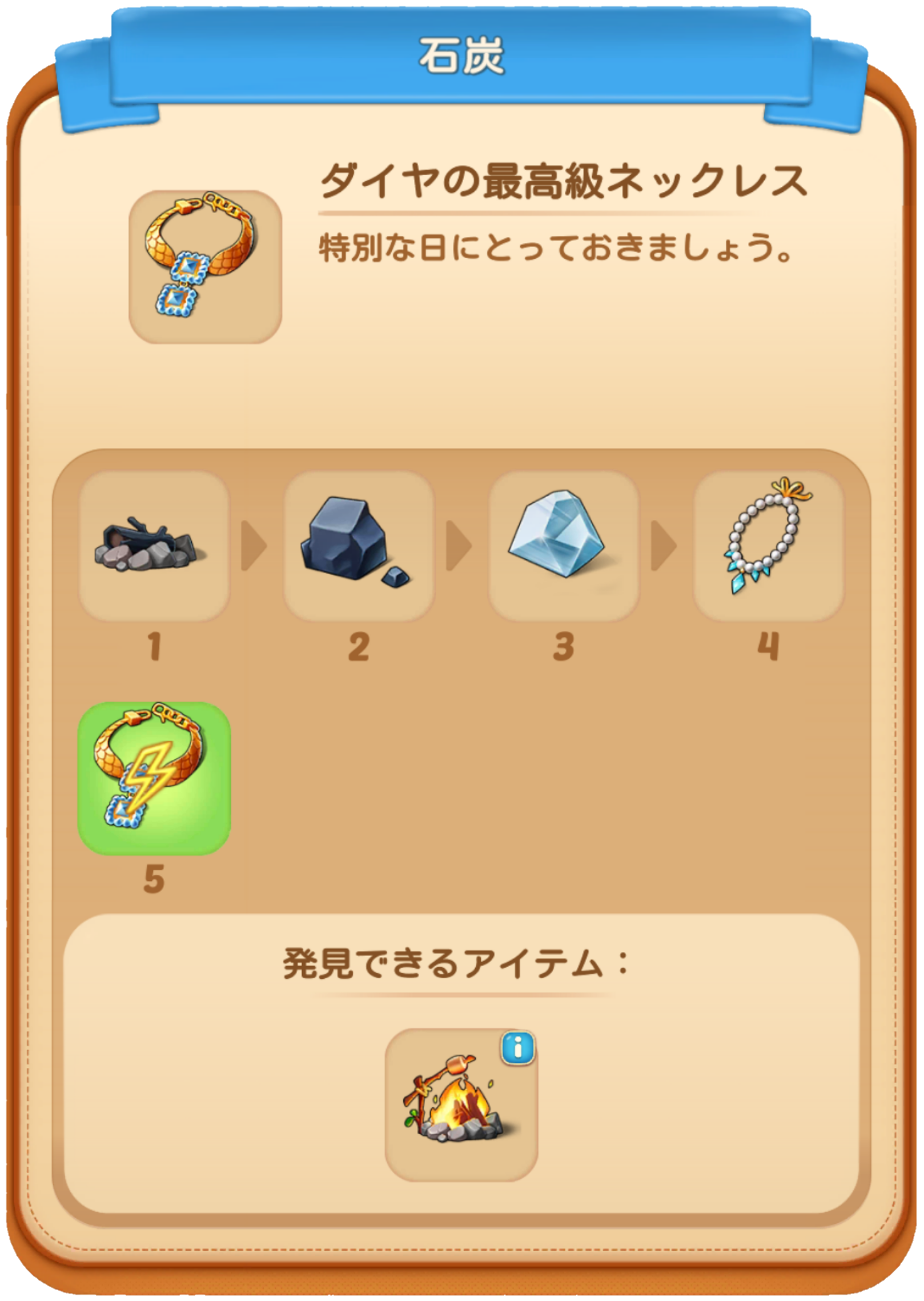924x1301 pixels.
Task: Select the level 5 diamond necklace item
Action: pos(154,778)
